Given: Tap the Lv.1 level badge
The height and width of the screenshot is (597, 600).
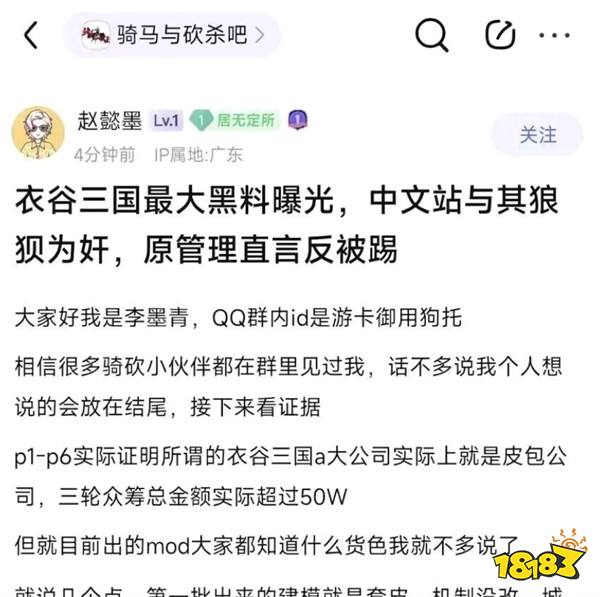Looking at the screenshot, I should click(x=166, y=121).
